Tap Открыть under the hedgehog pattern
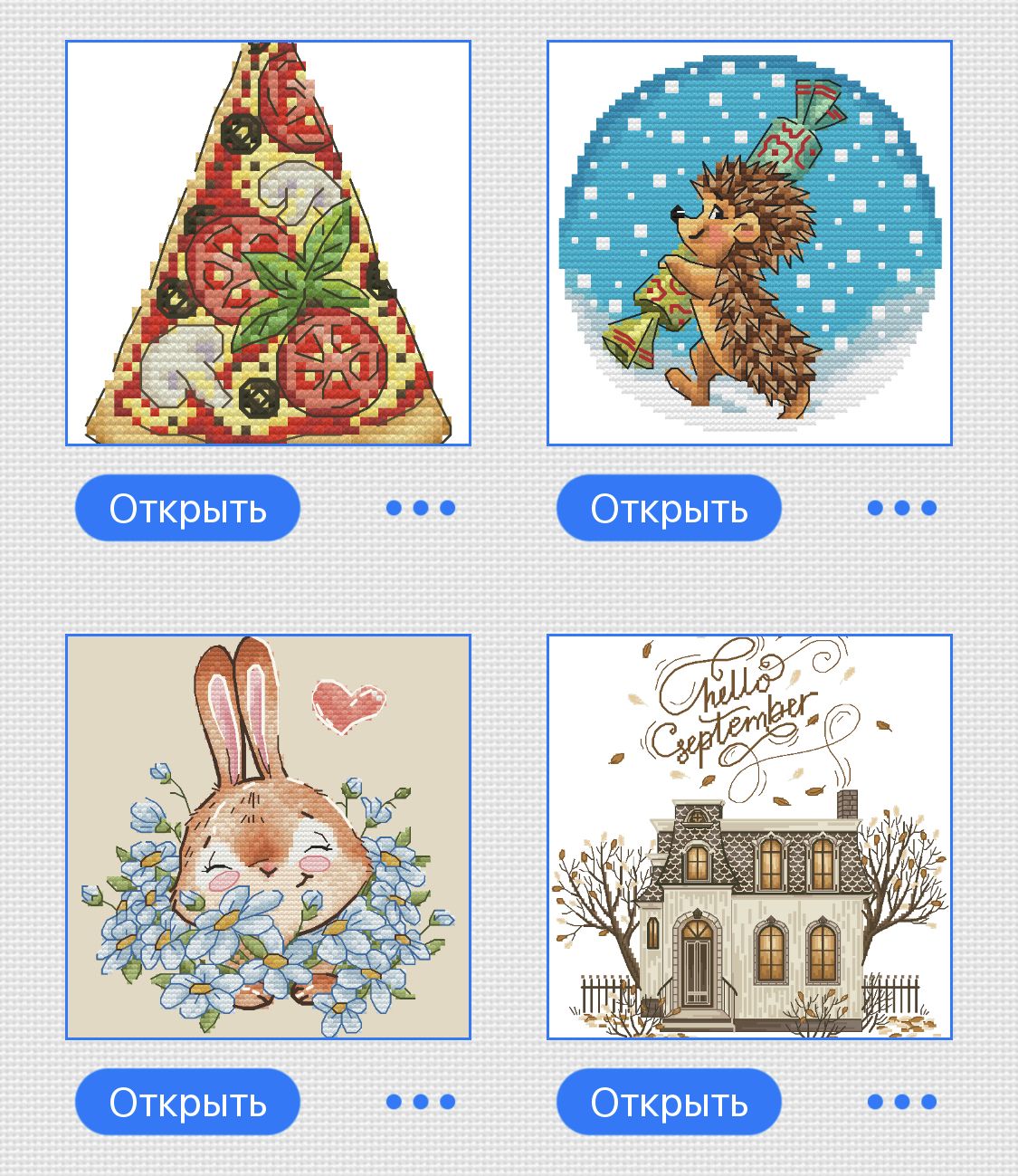1018x1176 pixels. 669,508
